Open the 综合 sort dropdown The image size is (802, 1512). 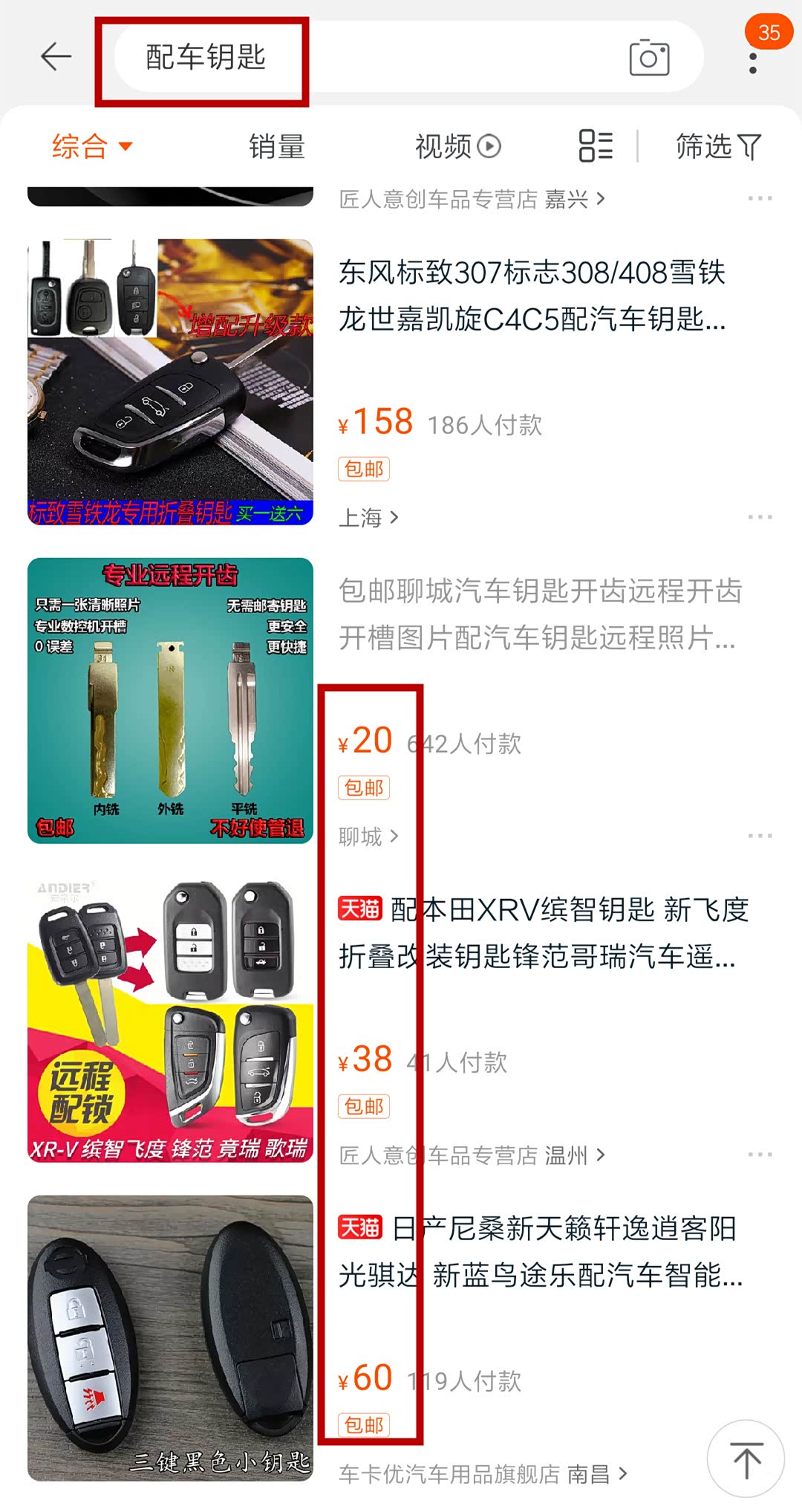click(91, 146)
